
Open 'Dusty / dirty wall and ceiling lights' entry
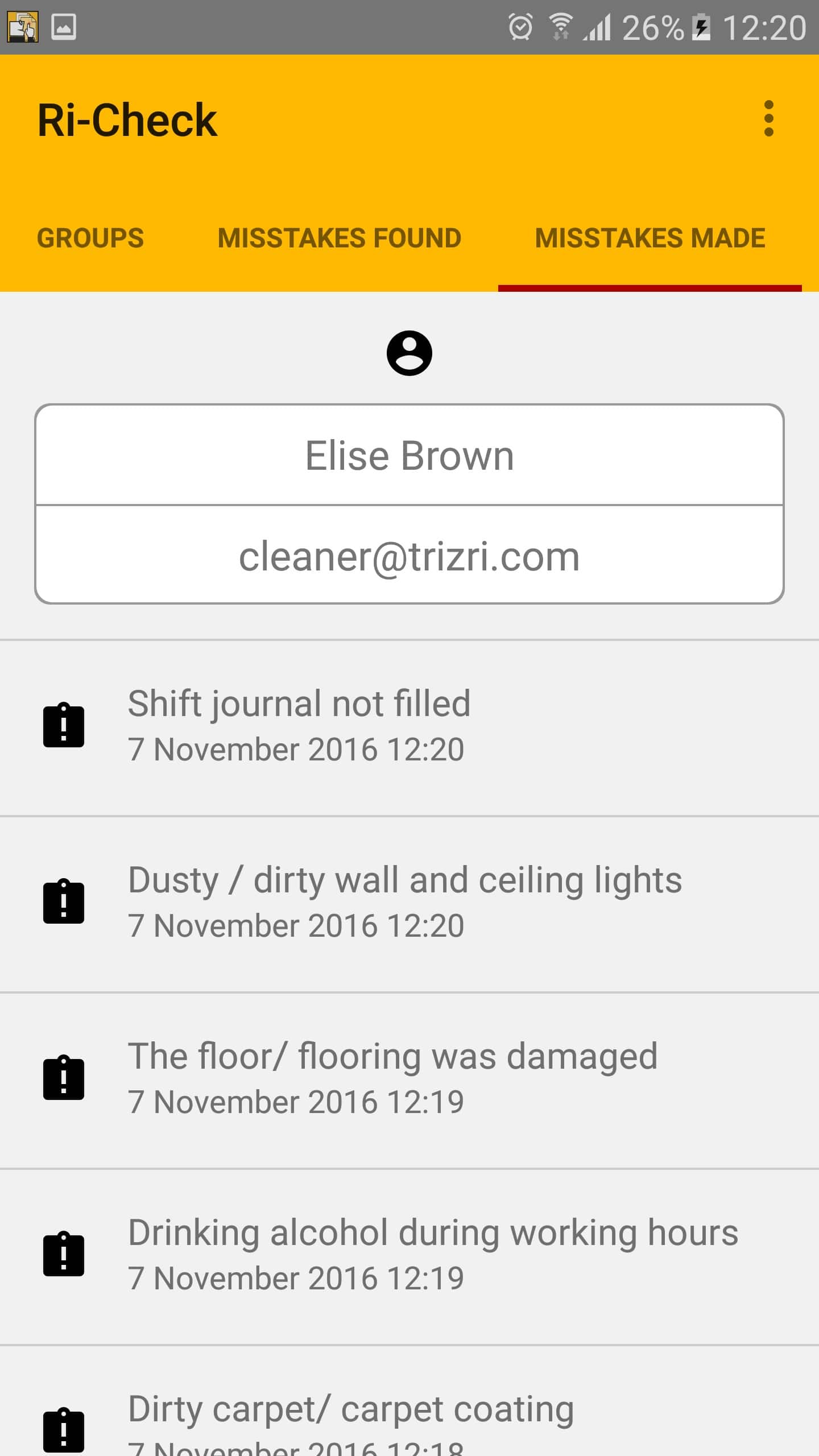pos(409,904)
